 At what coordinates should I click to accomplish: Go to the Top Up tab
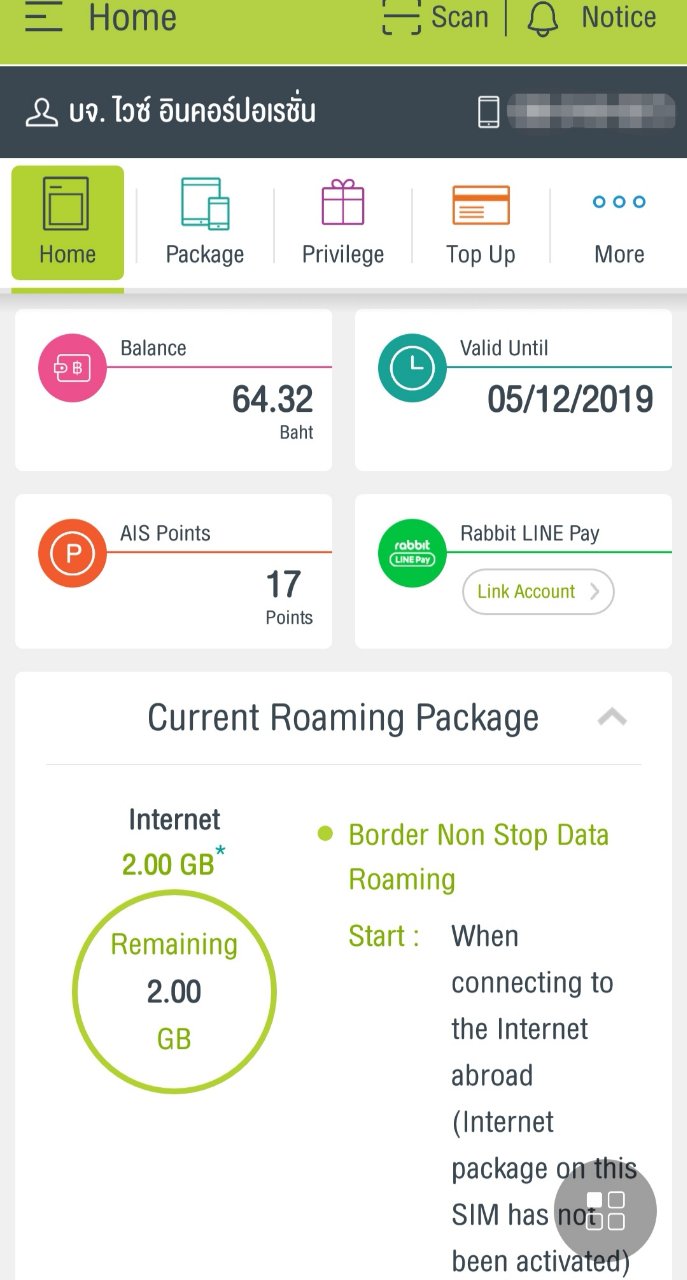481,222
